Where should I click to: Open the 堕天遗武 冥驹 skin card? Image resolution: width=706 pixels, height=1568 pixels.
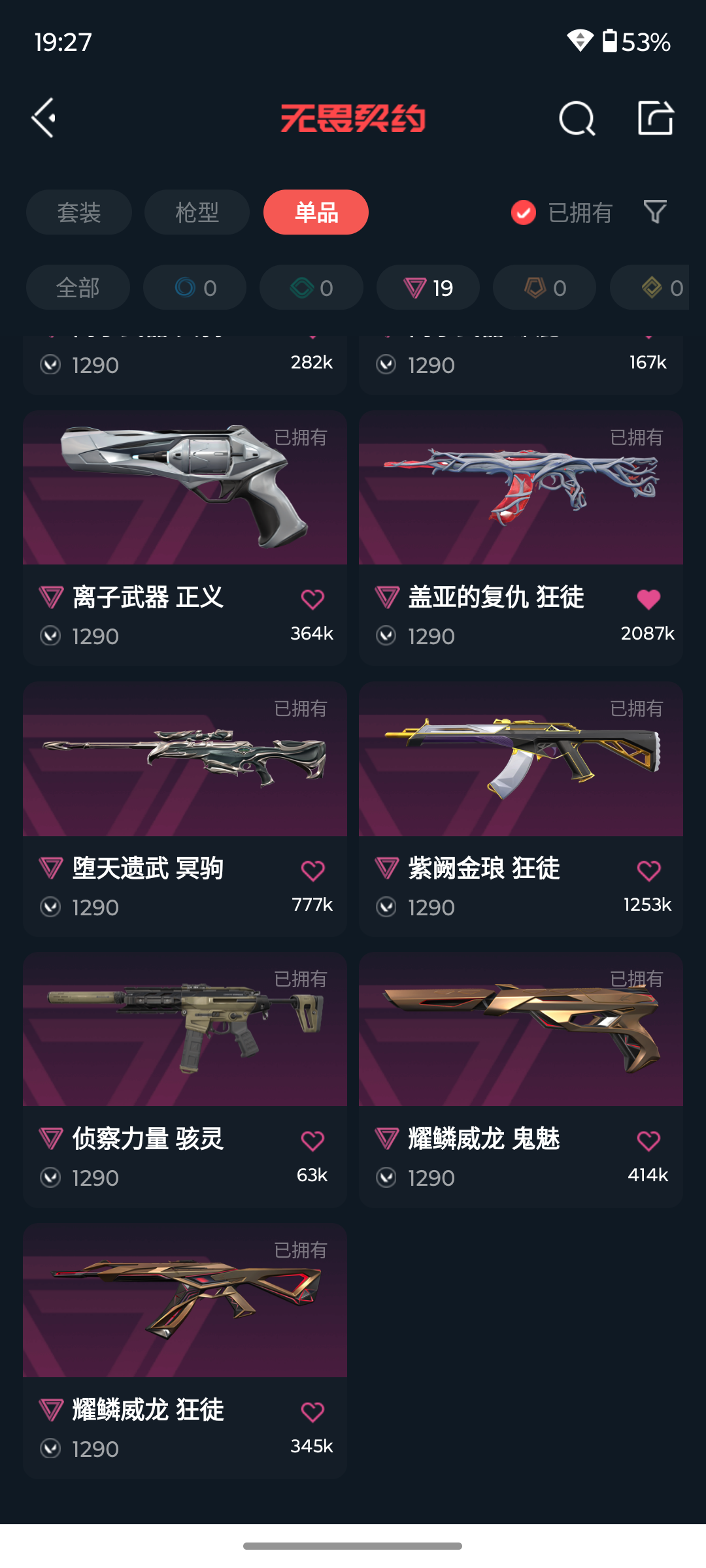185,809
